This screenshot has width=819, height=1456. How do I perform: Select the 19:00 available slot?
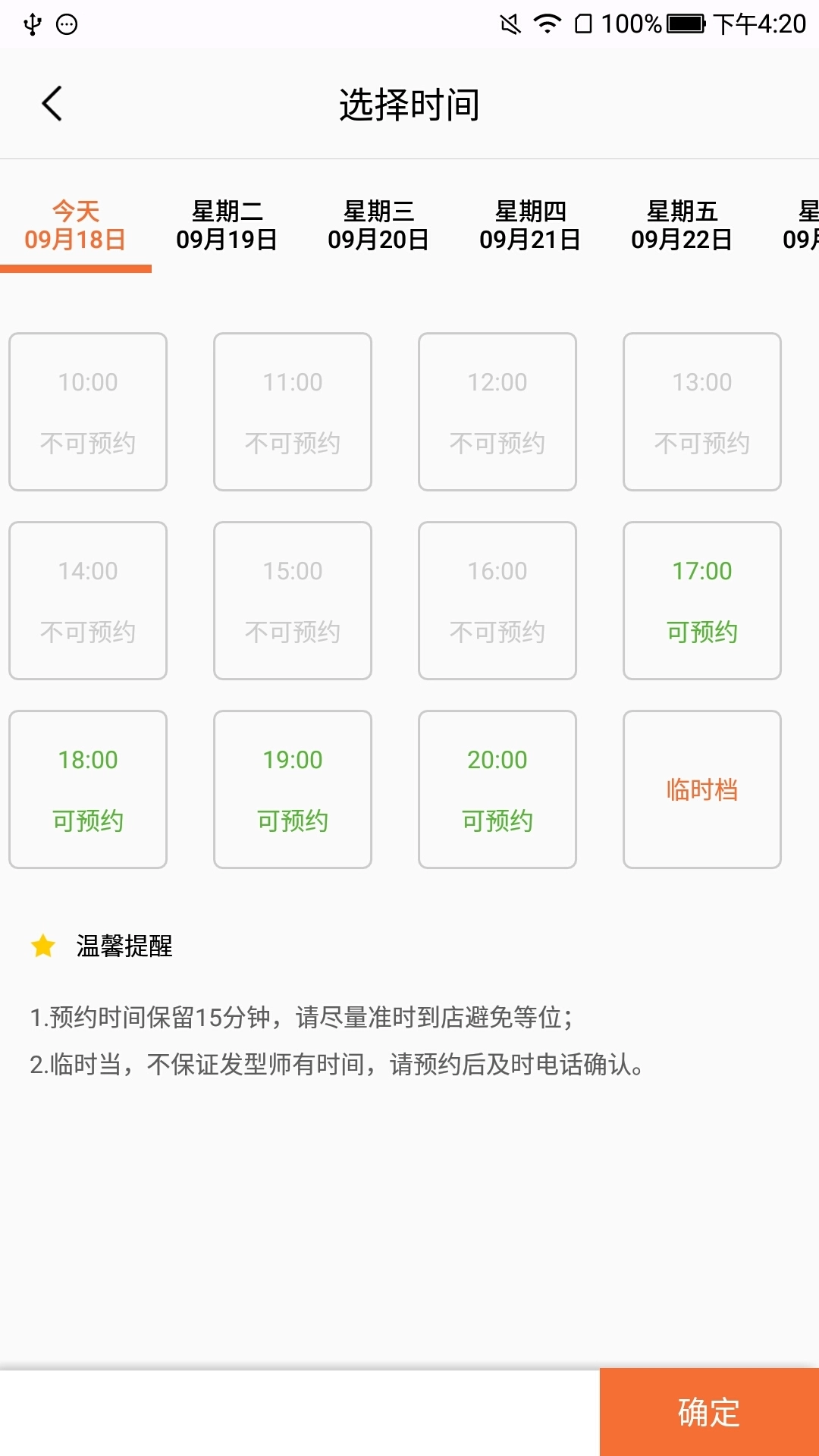(x=292, y=789)
